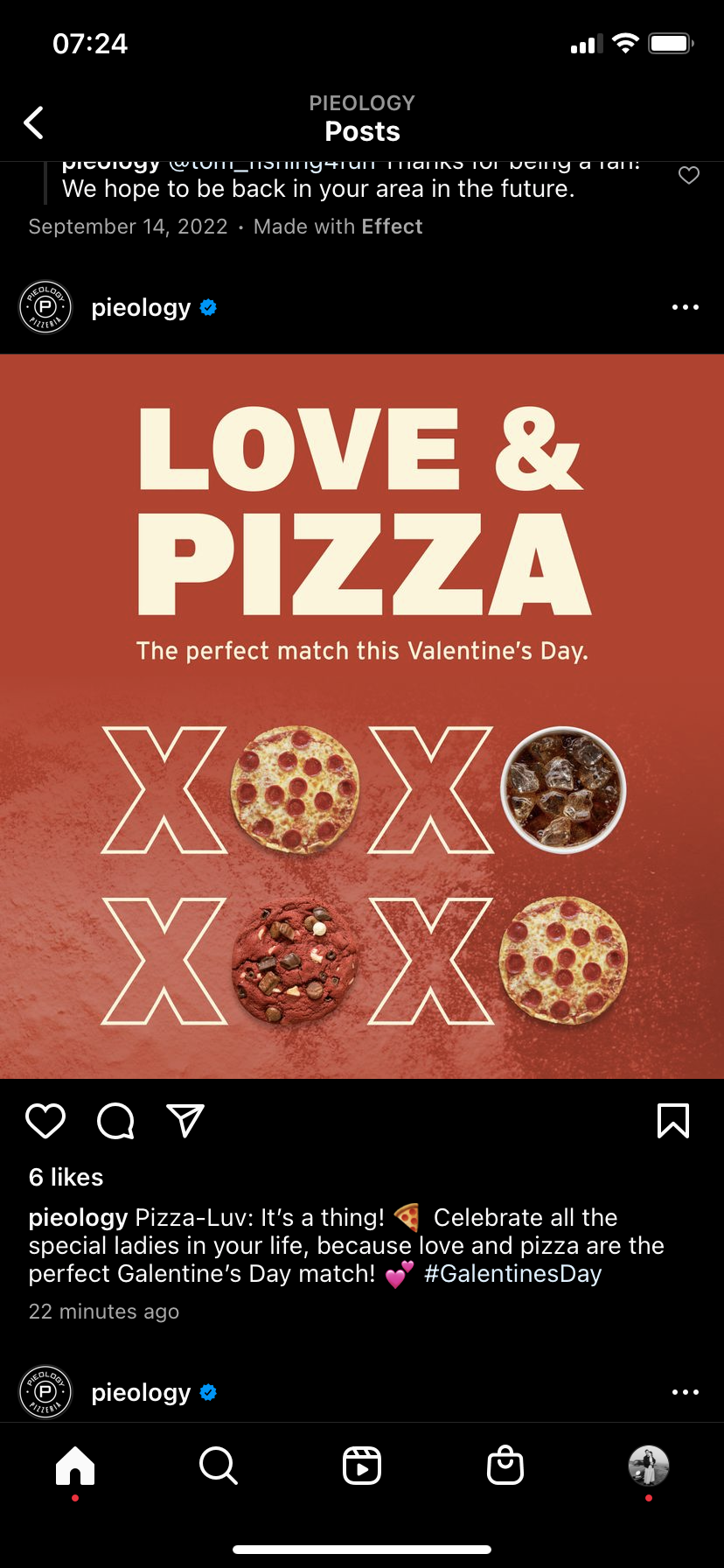The width and height of the screenshot is (724, 1568).
Task: Share the Love & Pizza post
Action: point(185,1121)
